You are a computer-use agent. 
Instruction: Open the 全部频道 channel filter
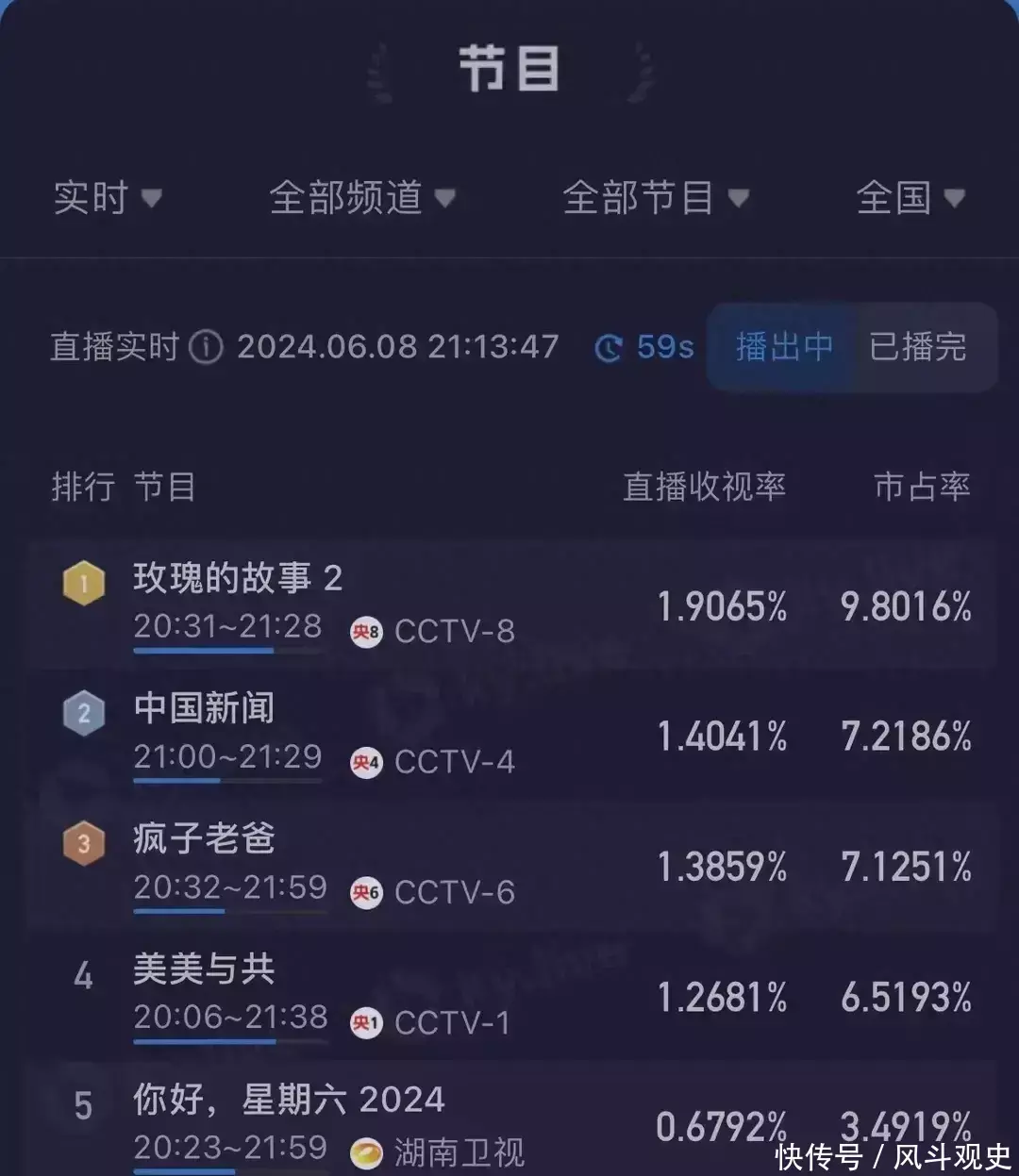pyautogui.click(x=361, y=198)
